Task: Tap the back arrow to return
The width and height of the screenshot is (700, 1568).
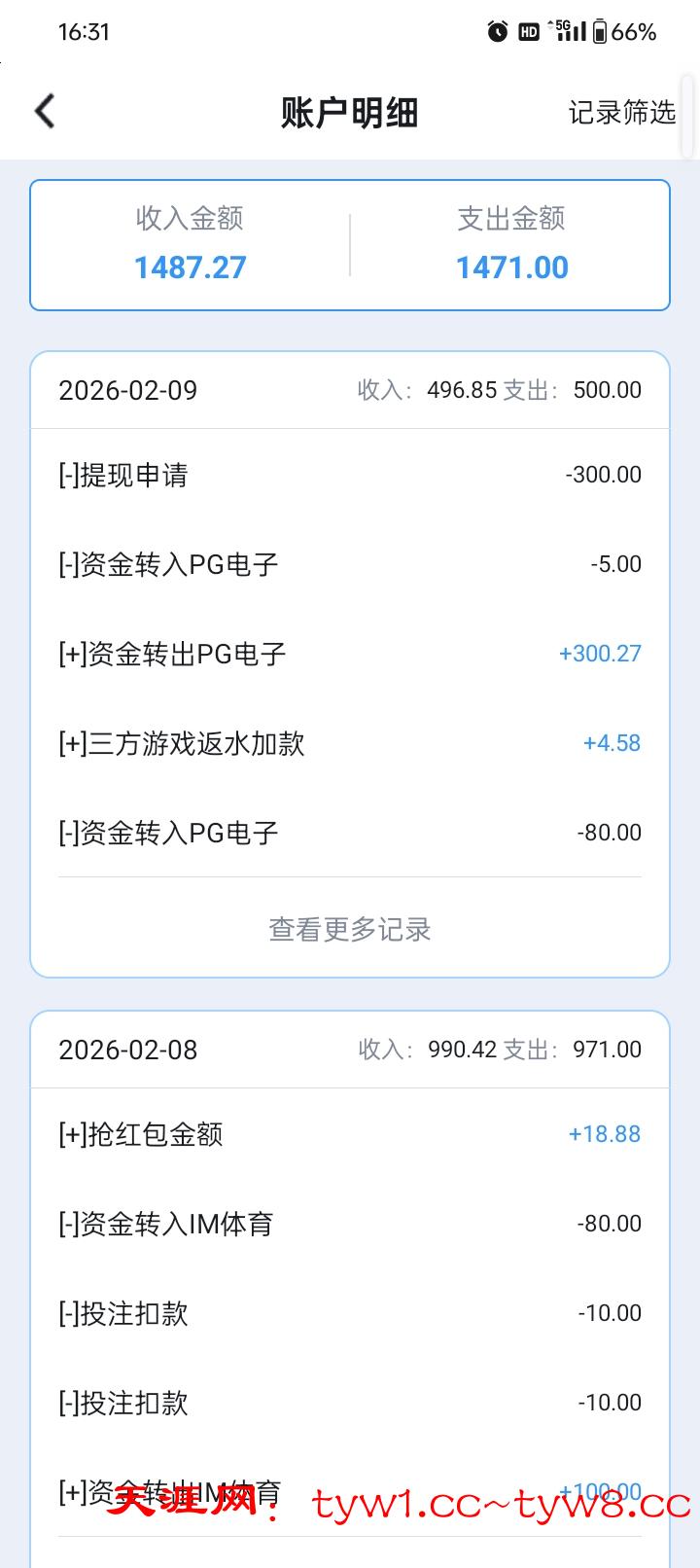Action: click(43, 111)
